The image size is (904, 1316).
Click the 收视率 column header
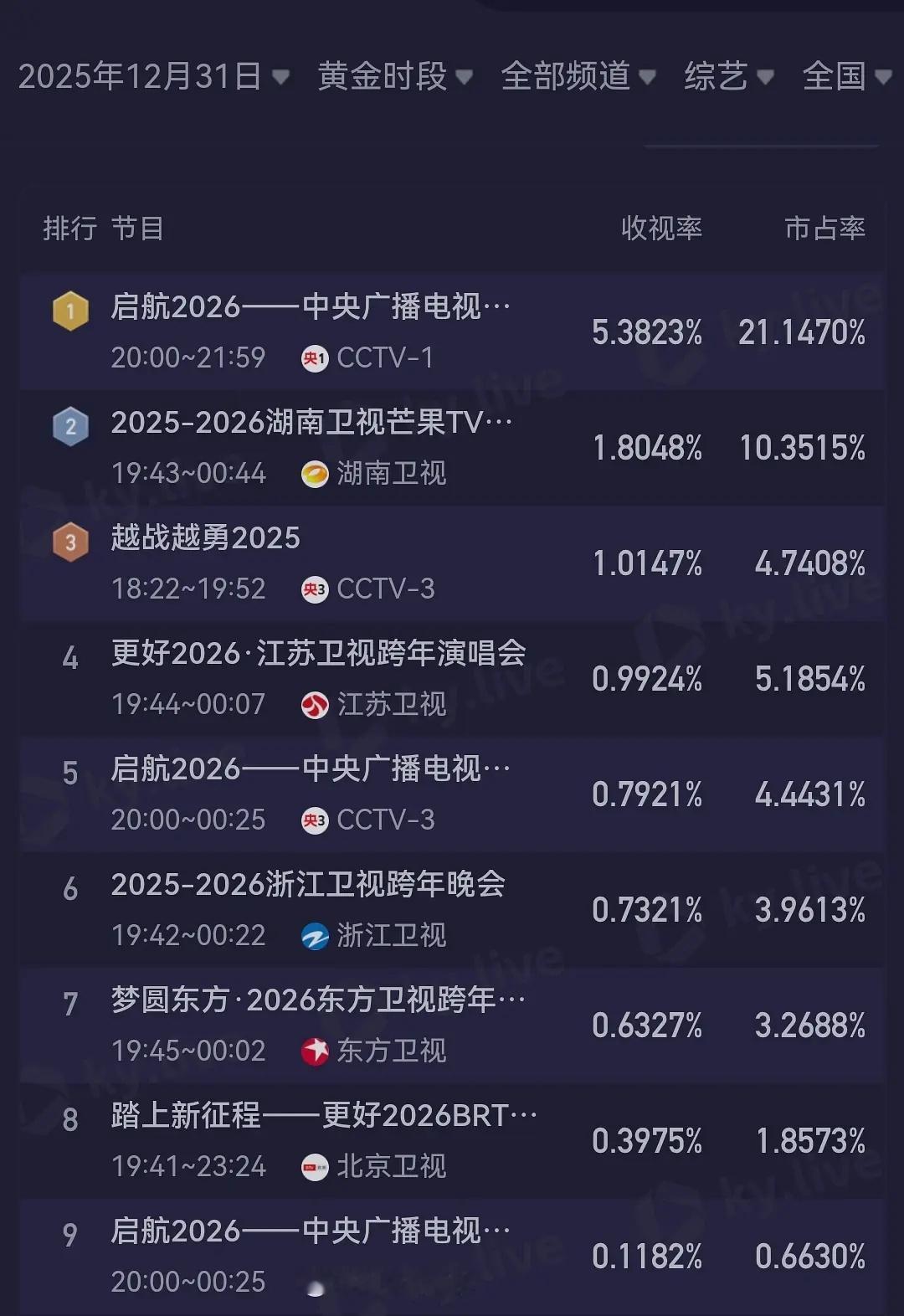pyautogui.click(x=660, y=229)
